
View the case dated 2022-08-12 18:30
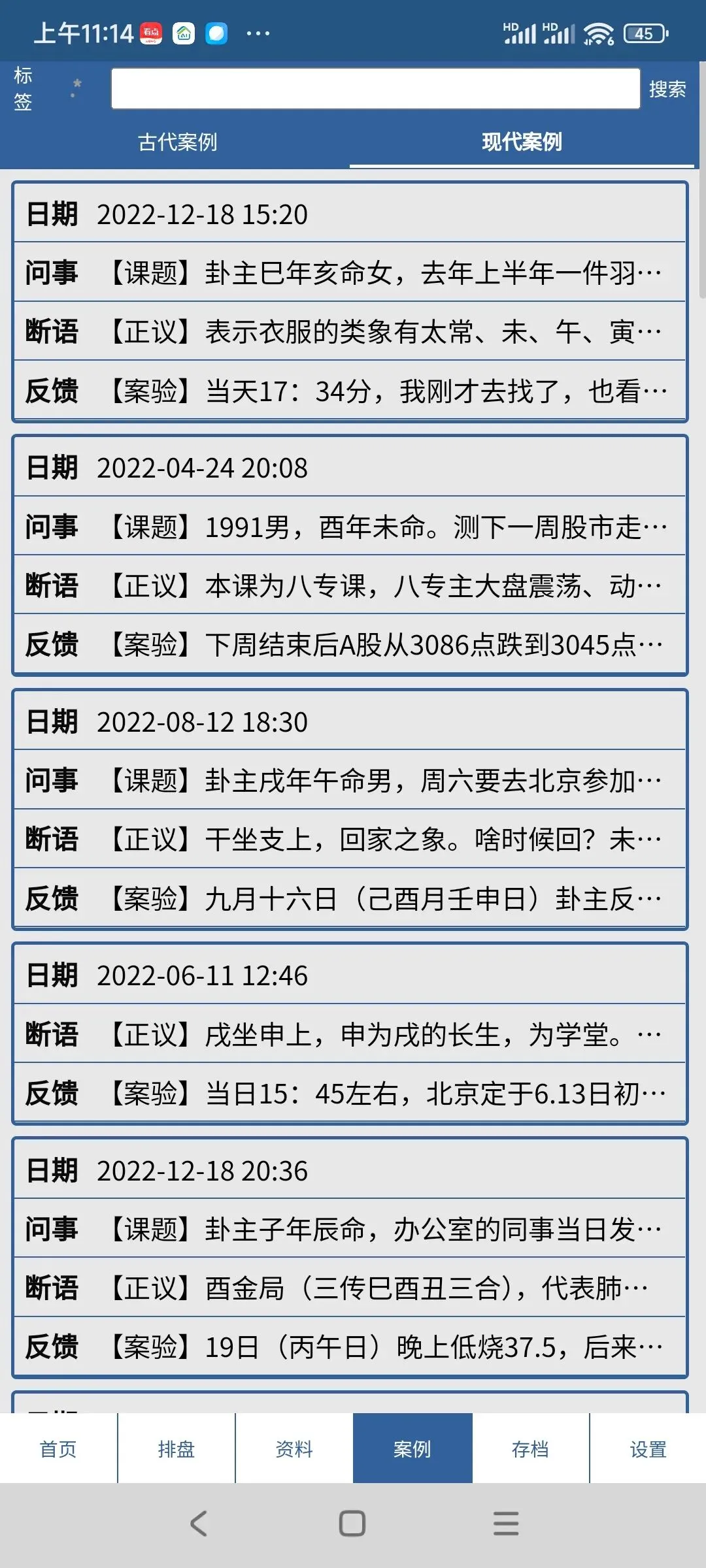tap(350, 809)
